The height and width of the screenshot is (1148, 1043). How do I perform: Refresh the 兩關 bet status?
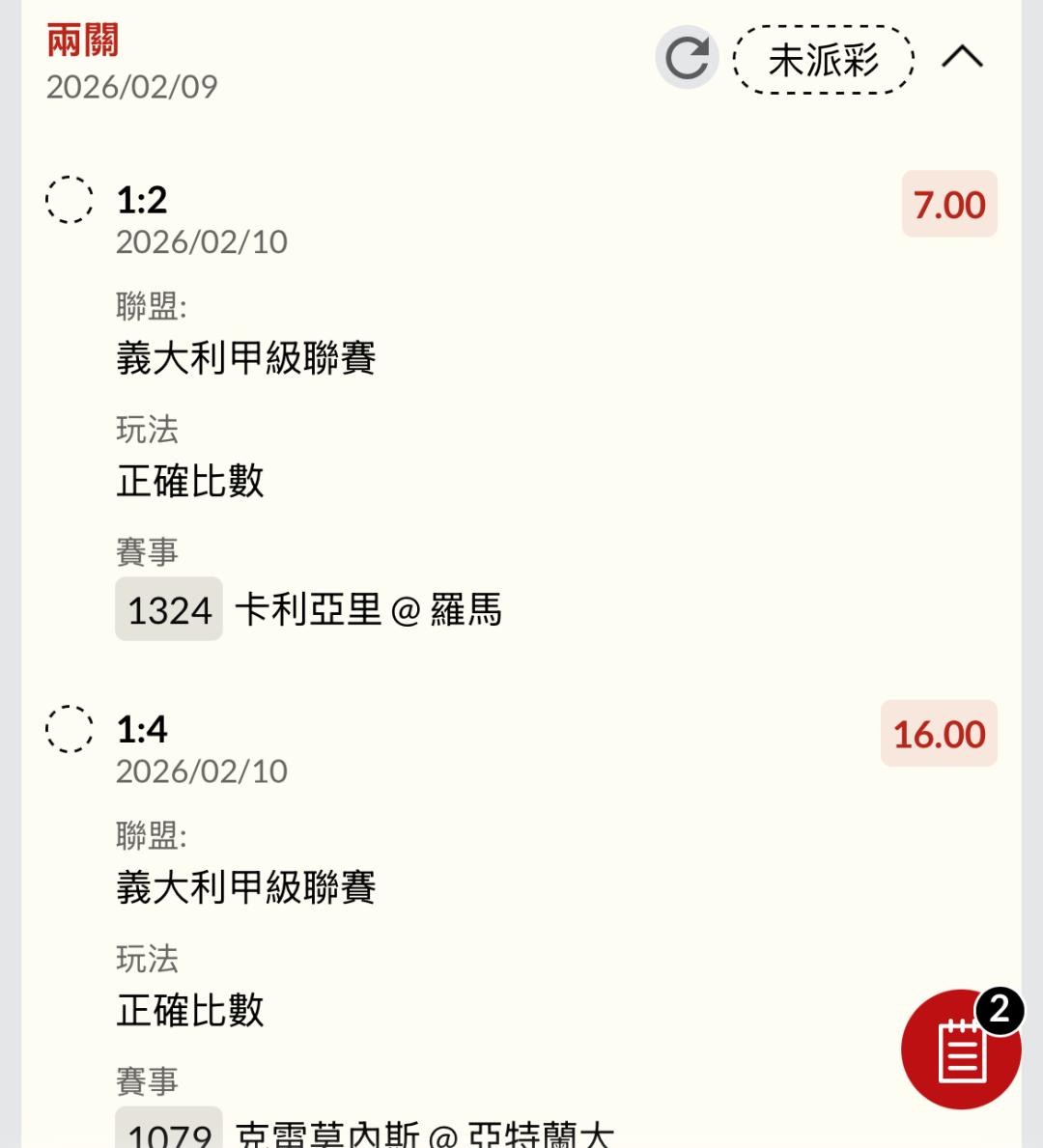point(687,58)
